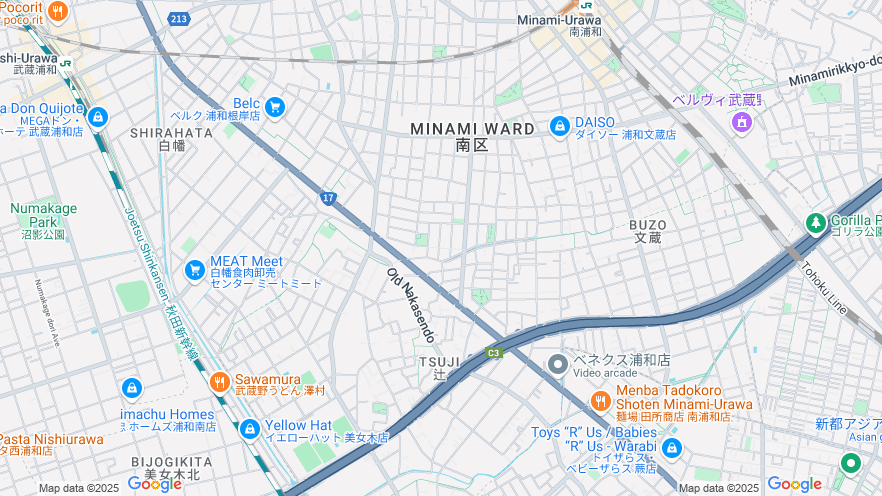Open the ベルヴィ武蔵 purple marker
Viewport: 882px width, 496px height.
coord(742,122)
